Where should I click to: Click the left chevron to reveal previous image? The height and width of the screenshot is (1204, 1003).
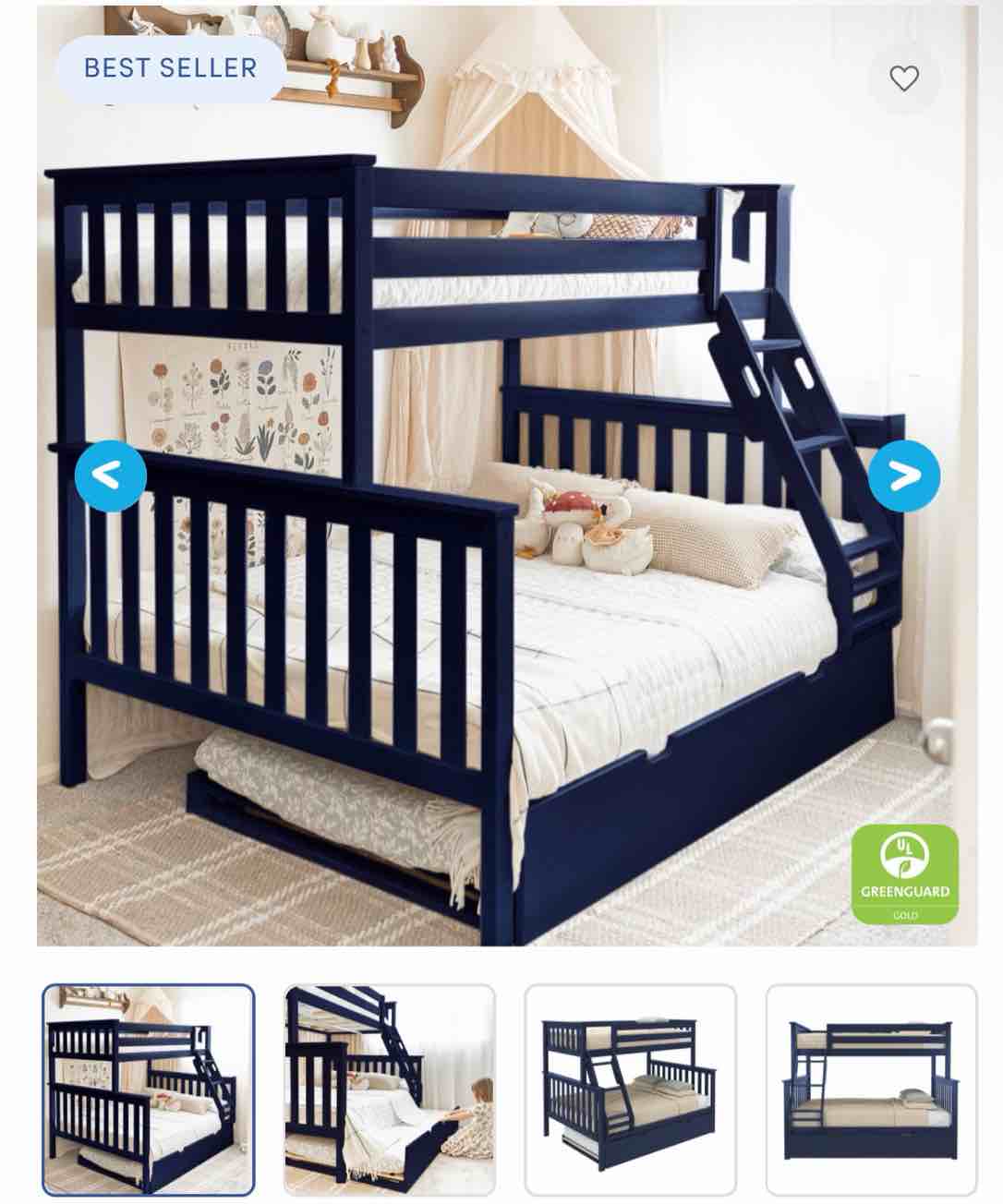109,476
